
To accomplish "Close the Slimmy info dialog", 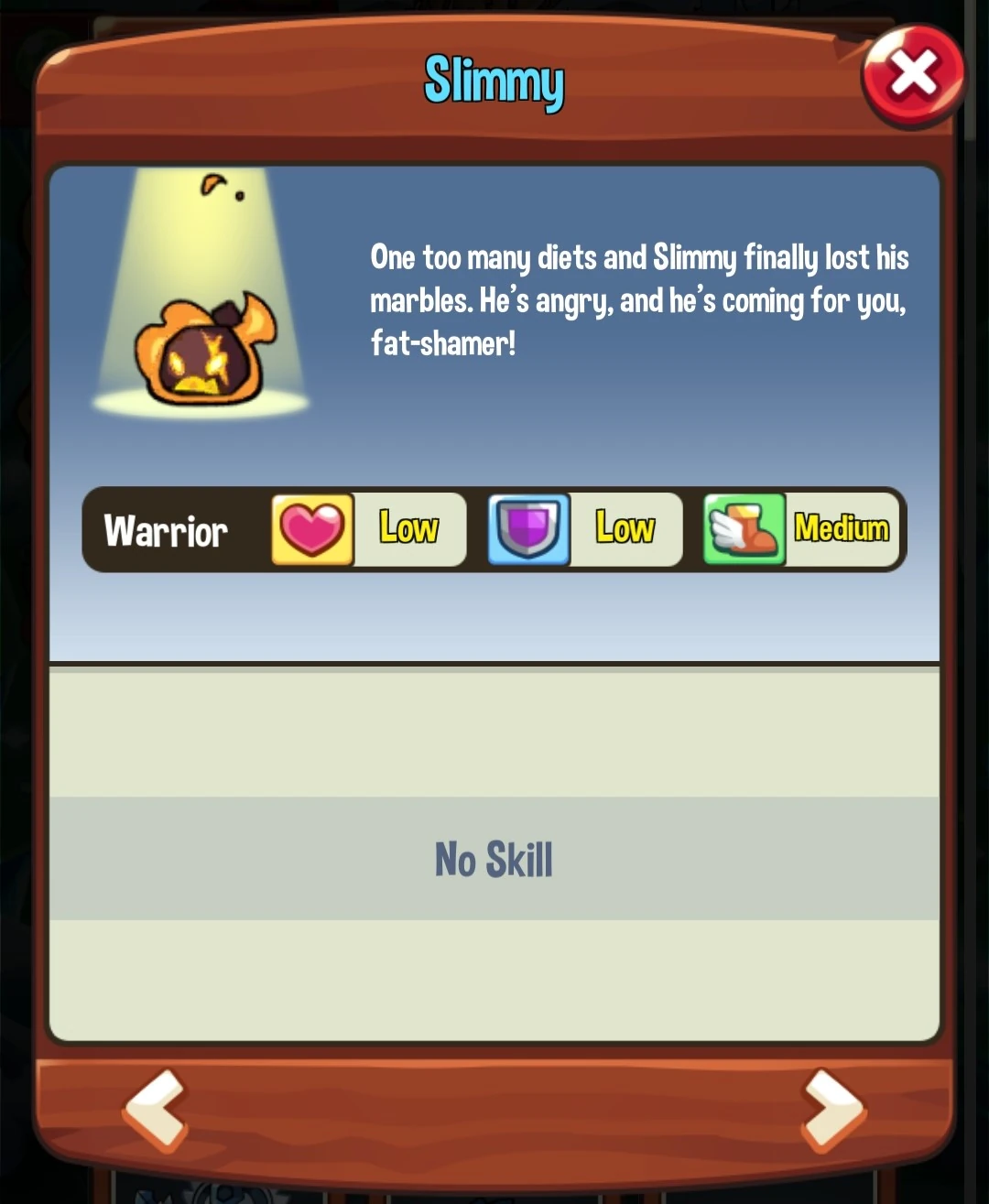I will pos(913,75).
